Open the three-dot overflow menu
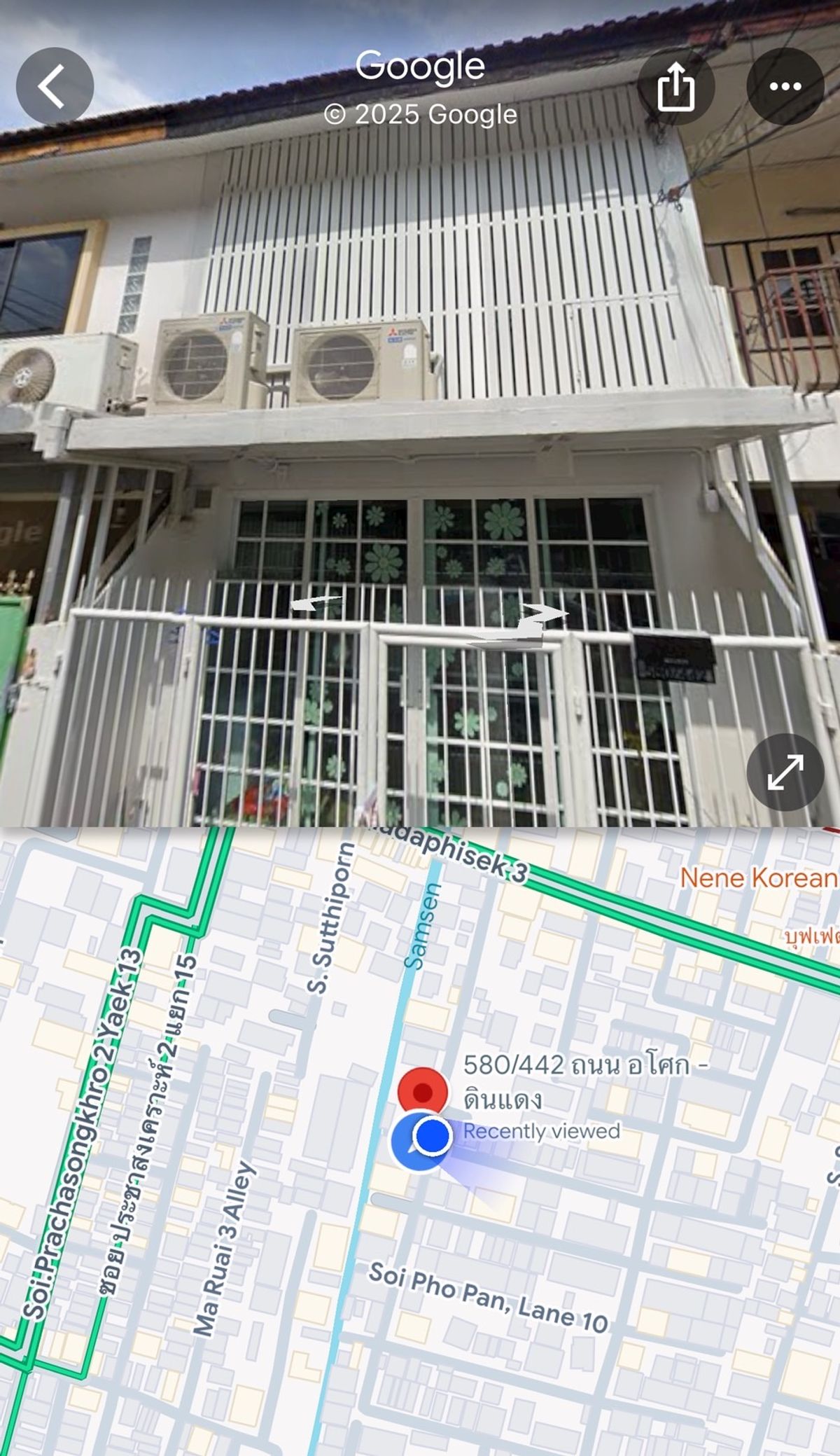Viewport: 840px width, 1456px height. pyautogui.click(x=785, y=86)
